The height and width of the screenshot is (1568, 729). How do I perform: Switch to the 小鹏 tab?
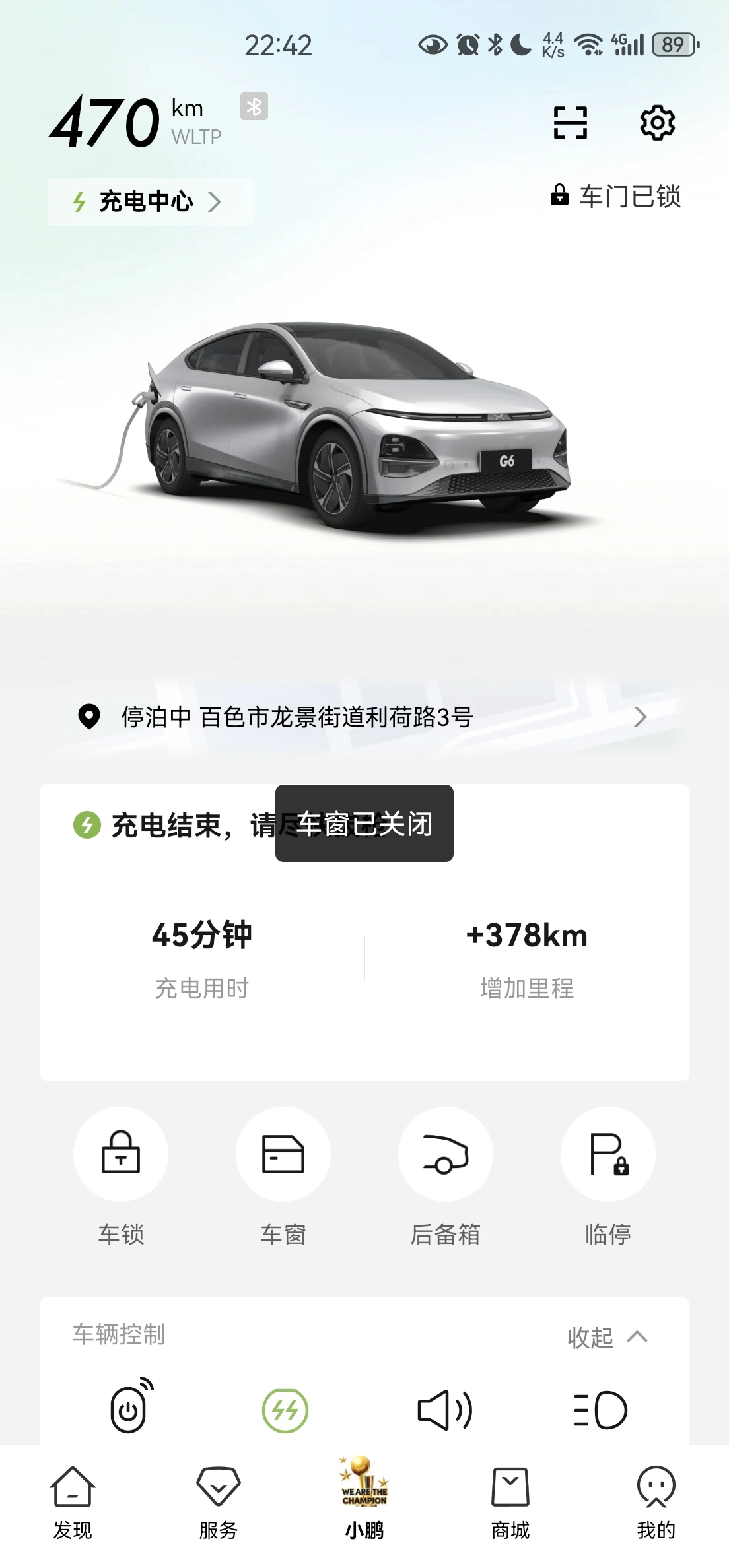pyautogui.click(x=364, y=1498)
